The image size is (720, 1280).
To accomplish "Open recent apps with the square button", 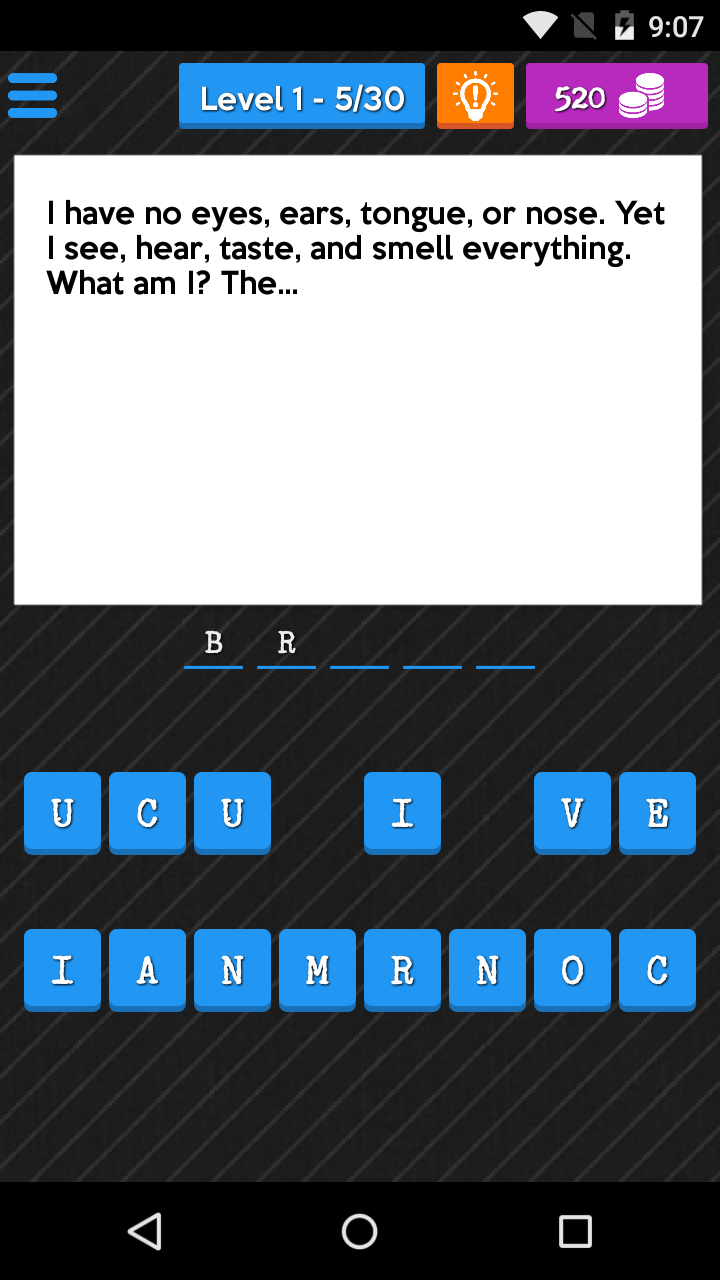I will (576, 1231).
